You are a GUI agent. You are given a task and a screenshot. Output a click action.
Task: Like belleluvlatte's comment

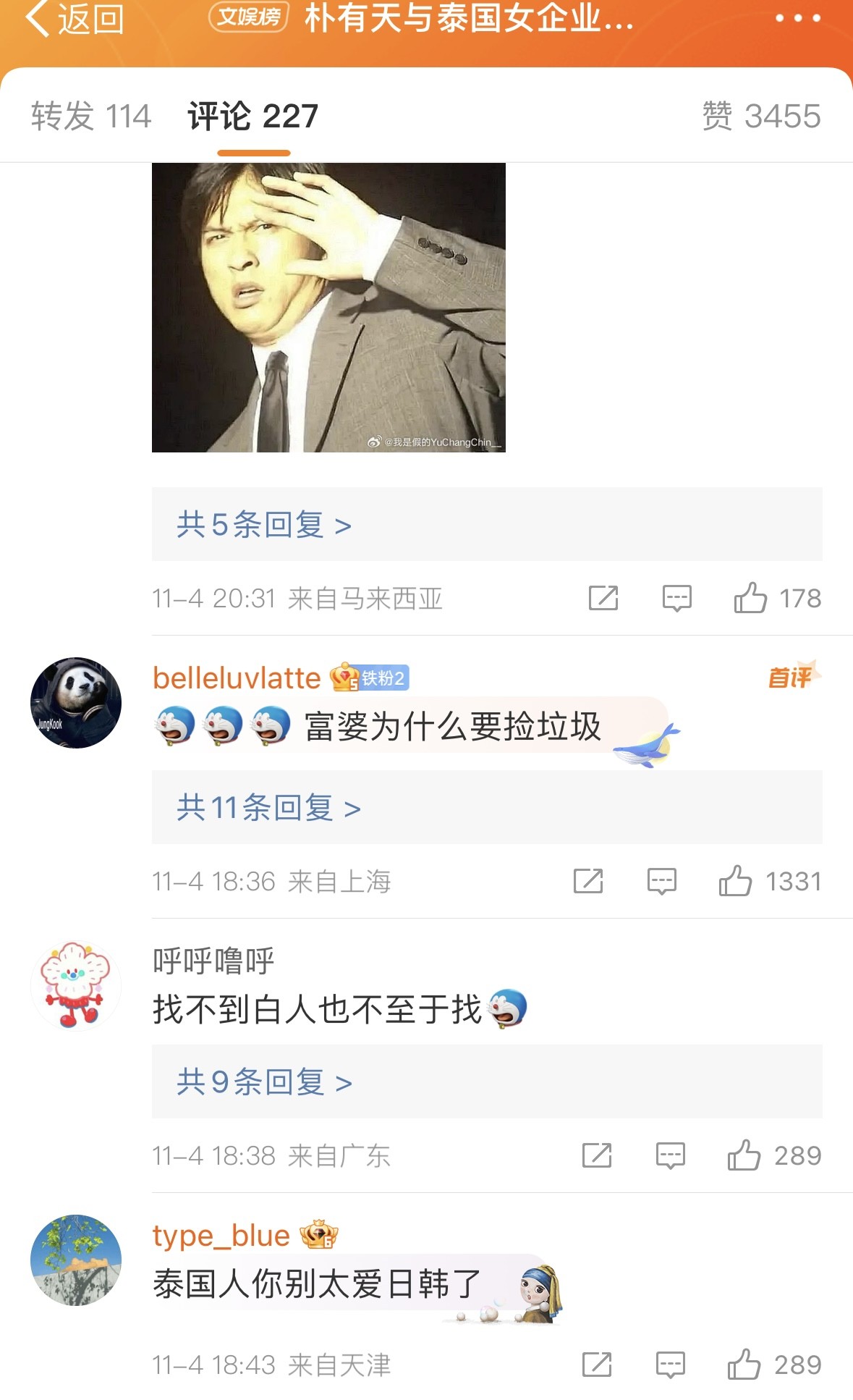pyautogui.click(x=735, y=882)
